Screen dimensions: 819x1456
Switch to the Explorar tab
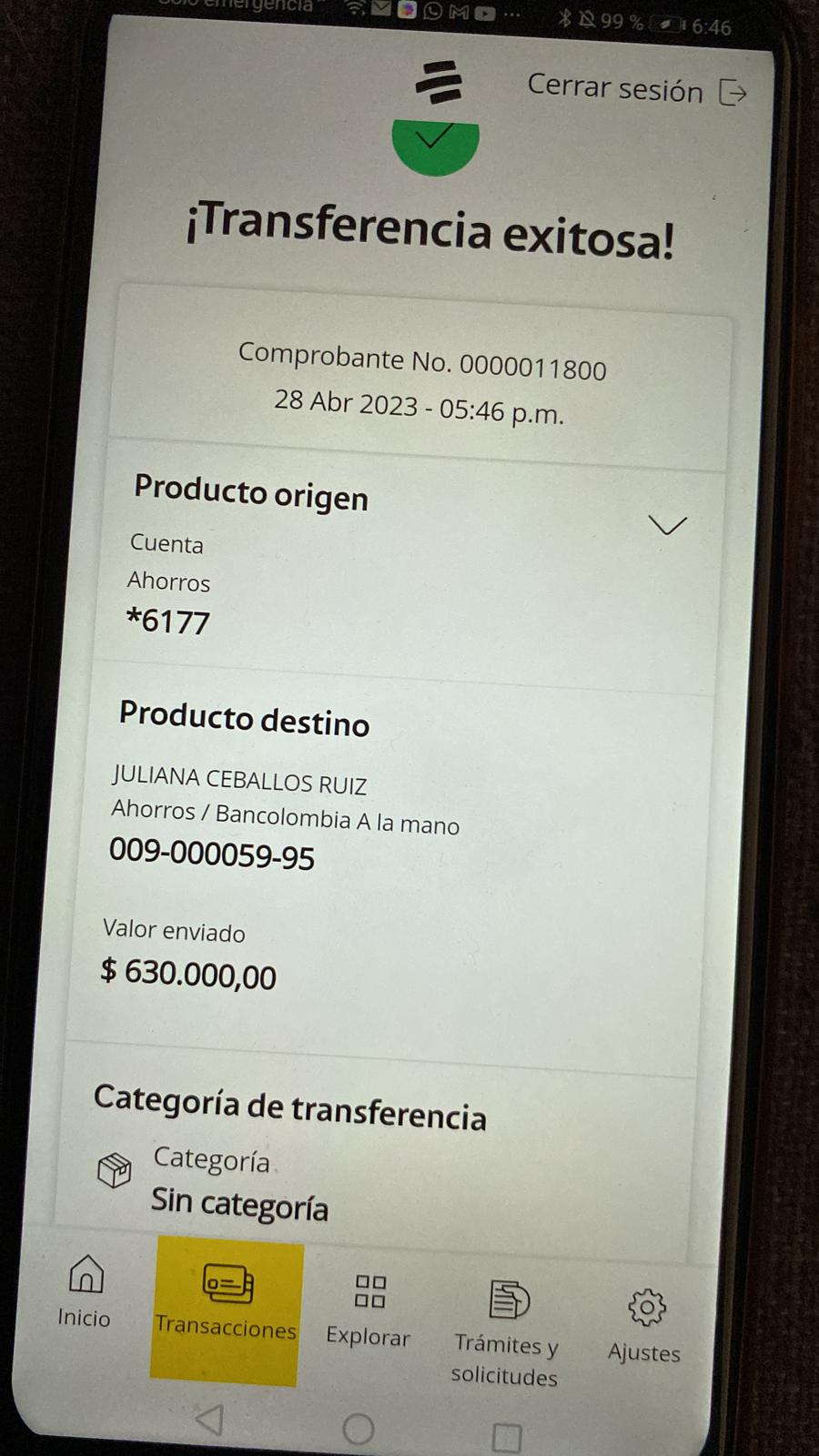coord(369,1309)
